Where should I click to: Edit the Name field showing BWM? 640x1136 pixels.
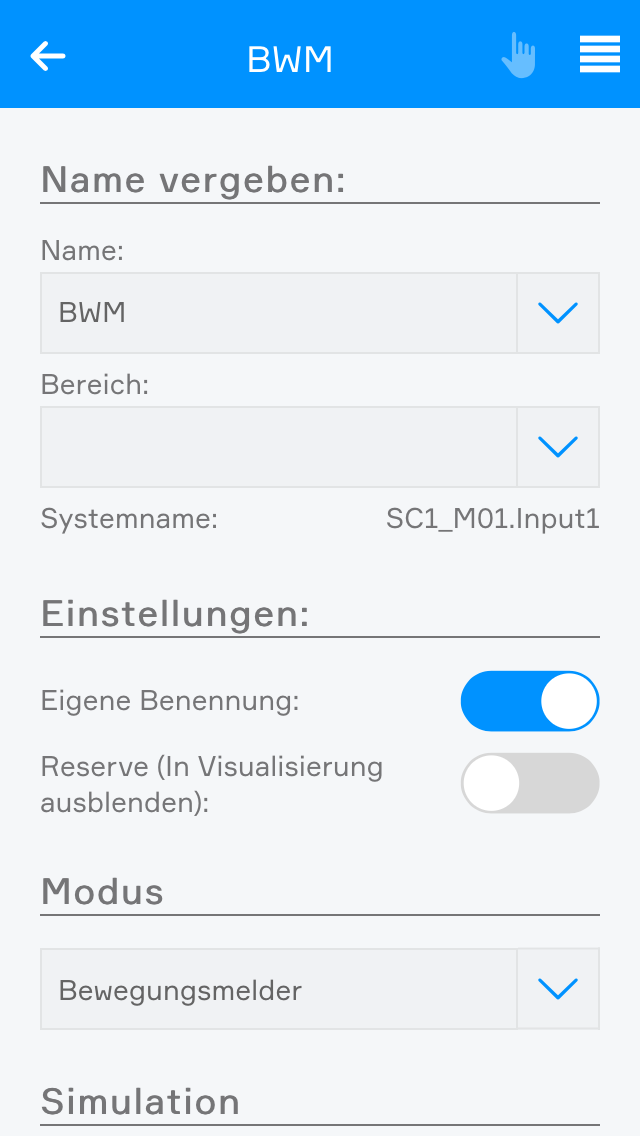click(278, 313)
